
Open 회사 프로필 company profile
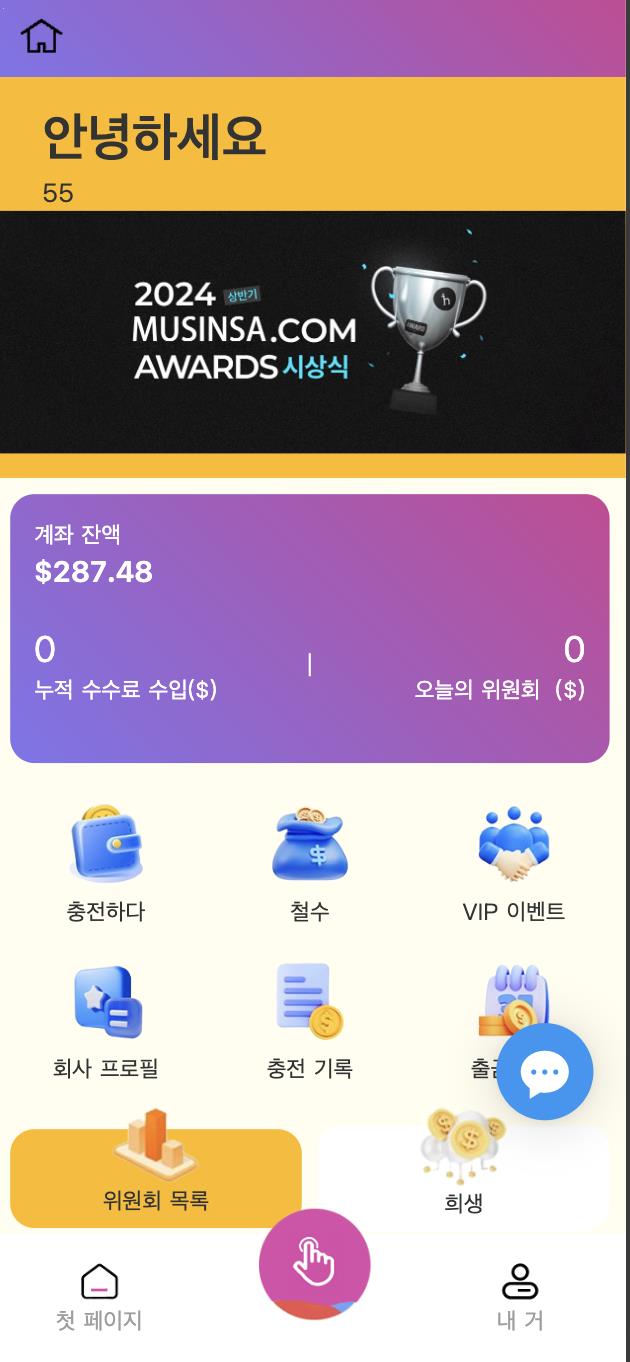pos(106,1021)
